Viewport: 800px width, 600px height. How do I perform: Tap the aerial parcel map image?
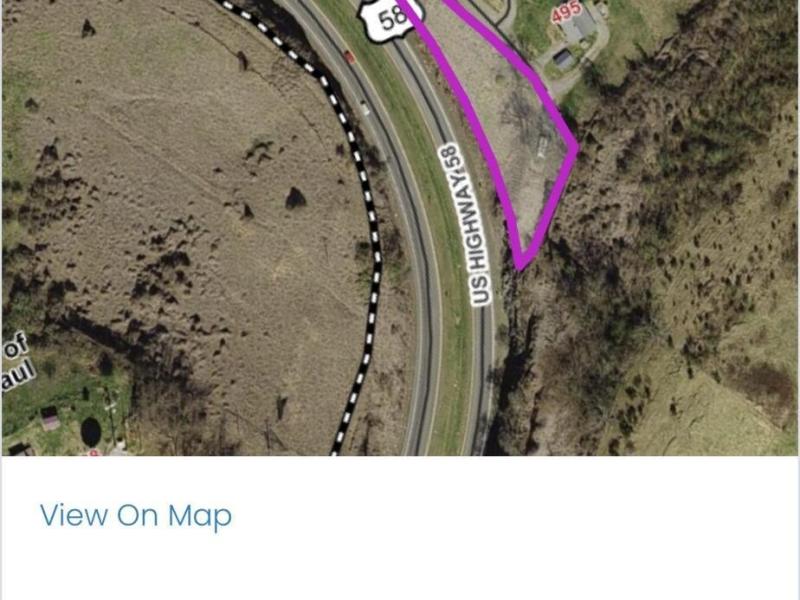[x=400, y=228]
